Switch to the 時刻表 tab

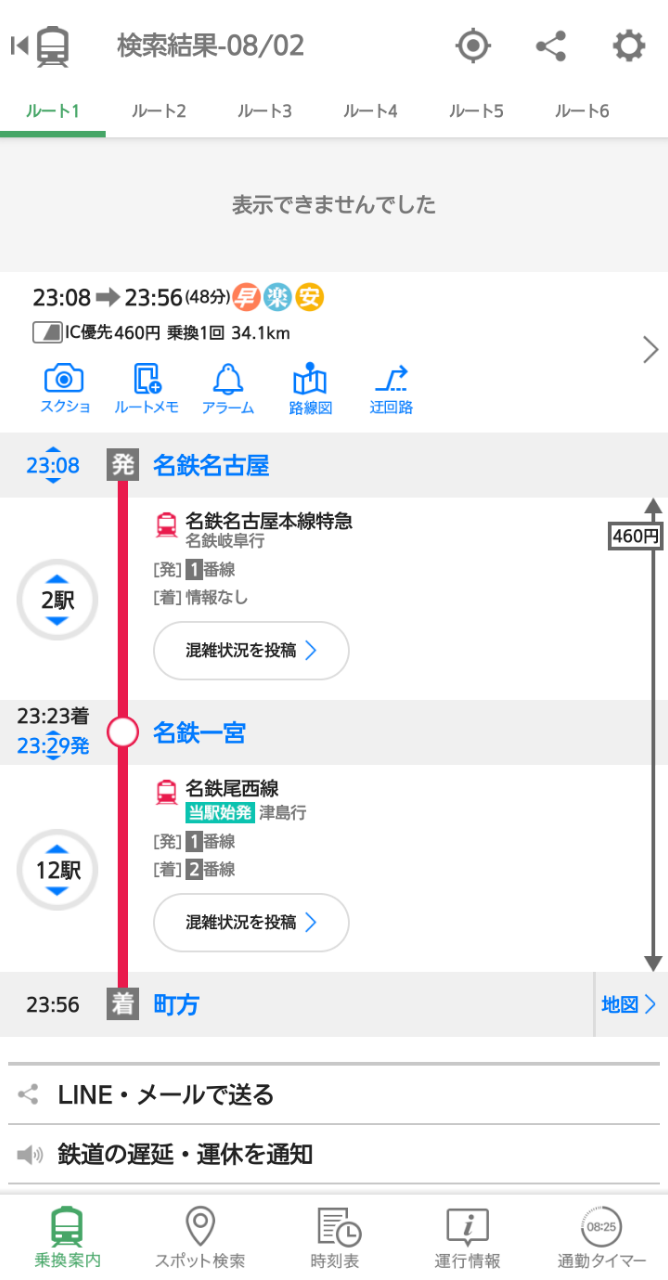click(335, 1238)
